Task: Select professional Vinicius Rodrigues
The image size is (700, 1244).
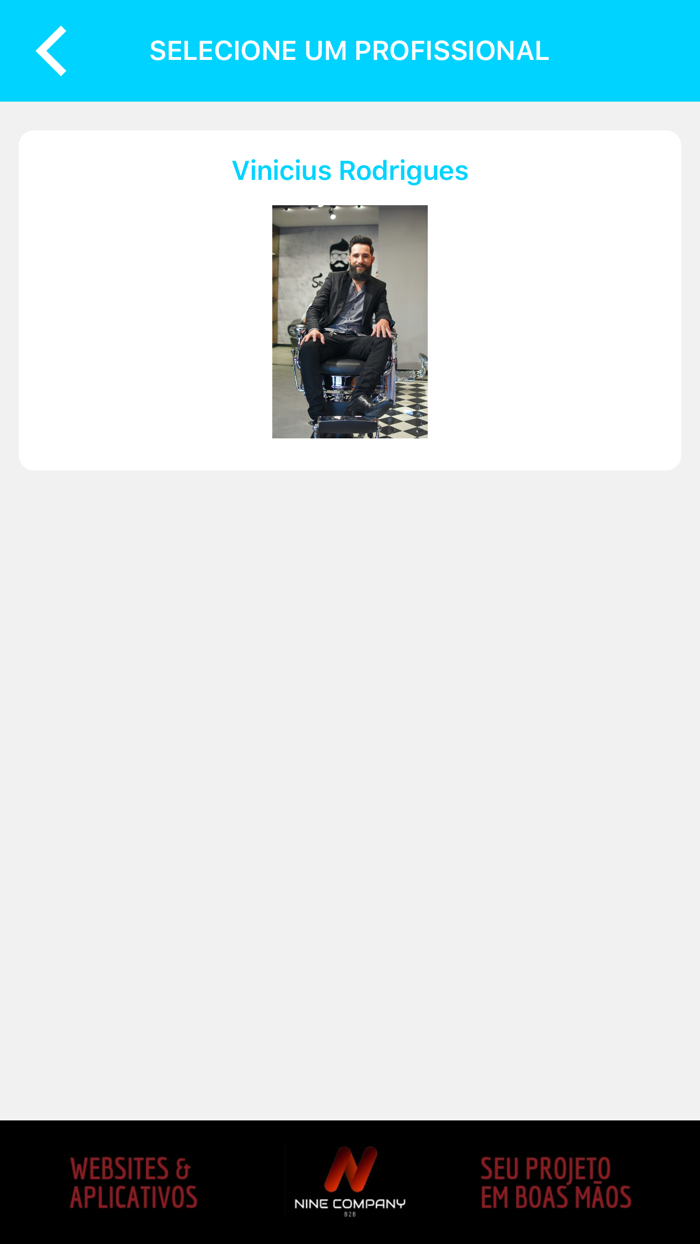Action: point(350,300)
